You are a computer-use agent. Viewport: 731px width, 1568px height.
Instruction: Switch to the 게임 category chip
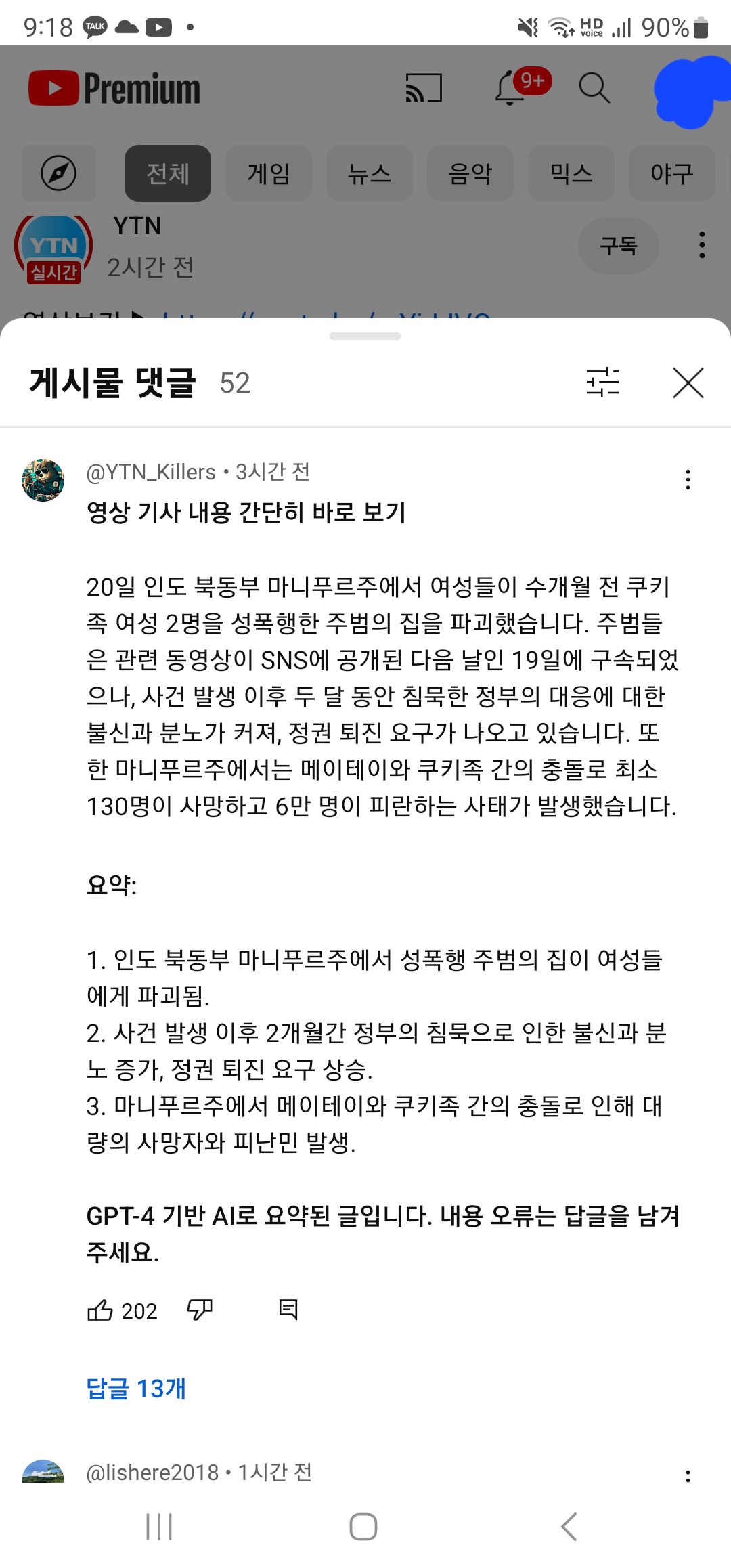click(x=268, y=173)
